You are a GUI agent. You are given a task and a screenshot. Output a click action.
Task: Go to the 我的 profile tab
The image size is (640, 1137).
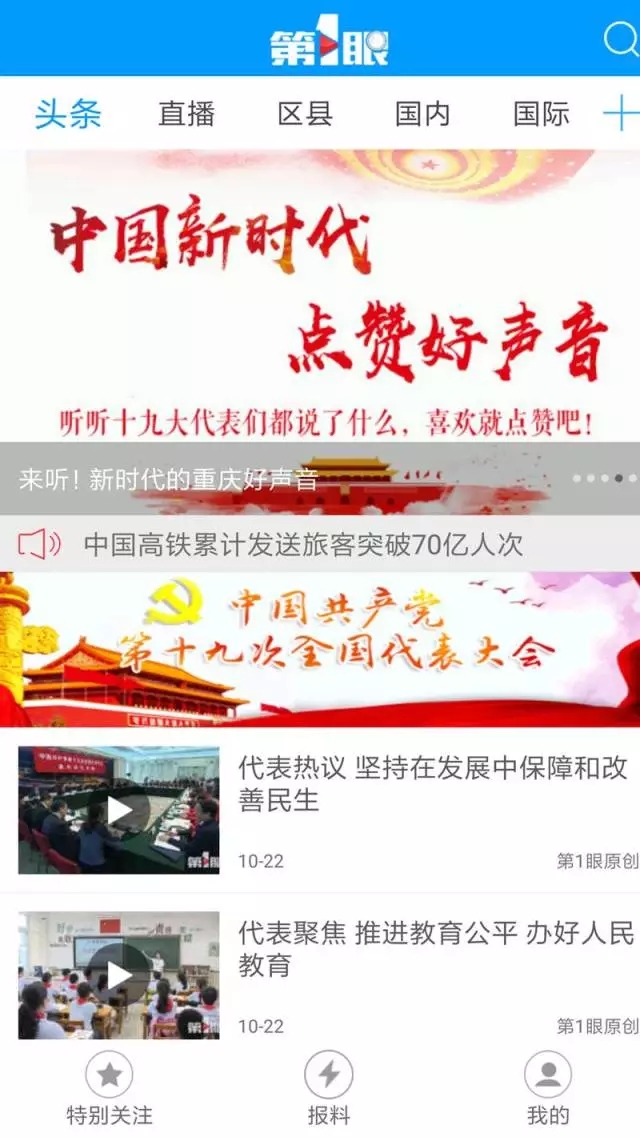coord(547,1089)
